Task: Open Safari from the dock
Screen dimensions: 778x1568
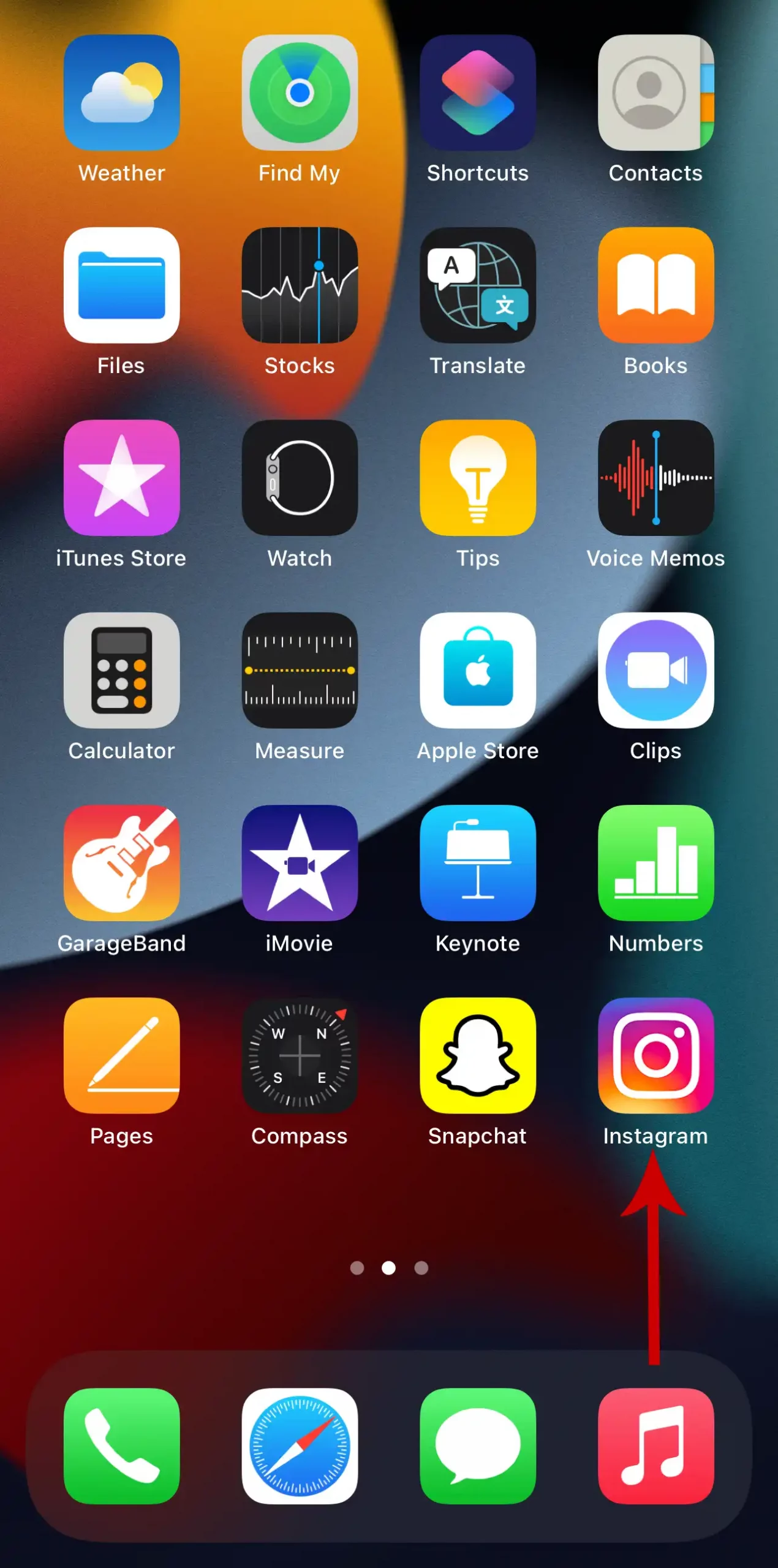Action: (300, 1445)
